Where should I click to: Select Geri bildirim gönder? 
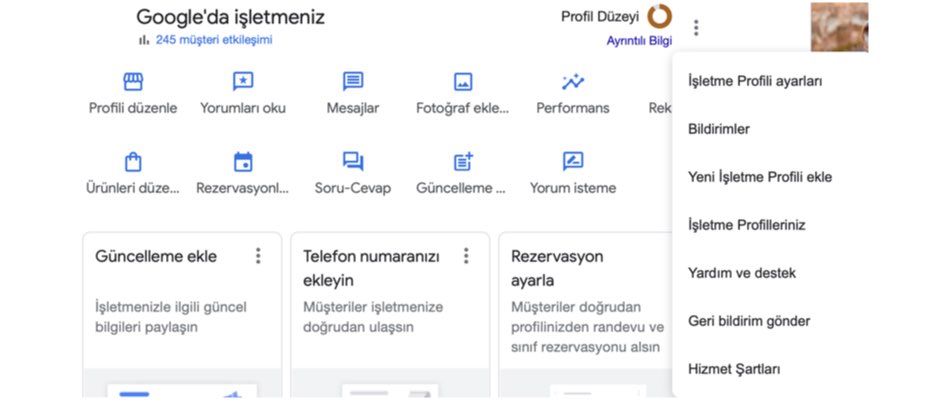click(749, 321)
